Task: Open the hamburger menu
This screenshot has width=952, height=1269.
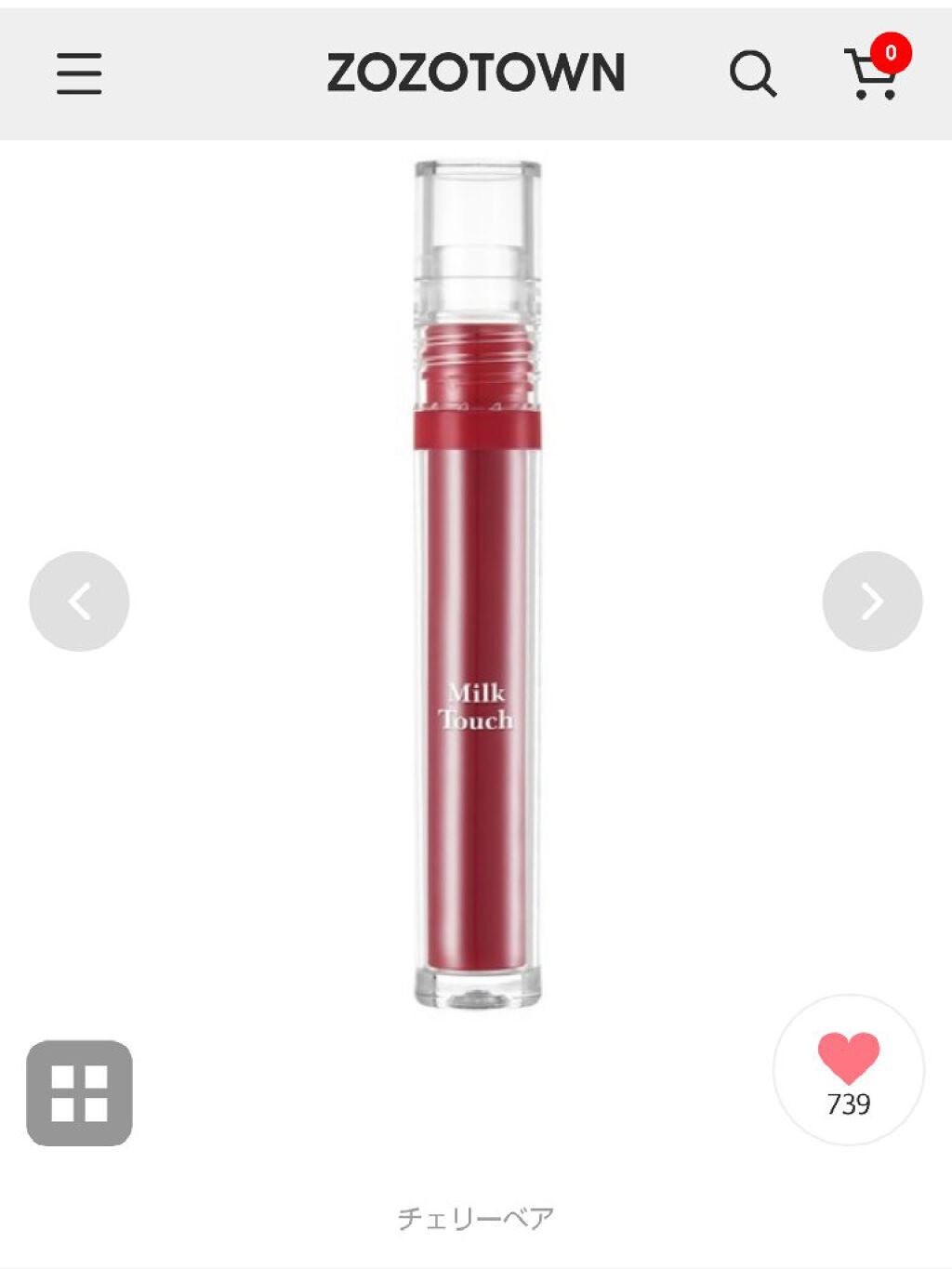Action: pos(79,73)
